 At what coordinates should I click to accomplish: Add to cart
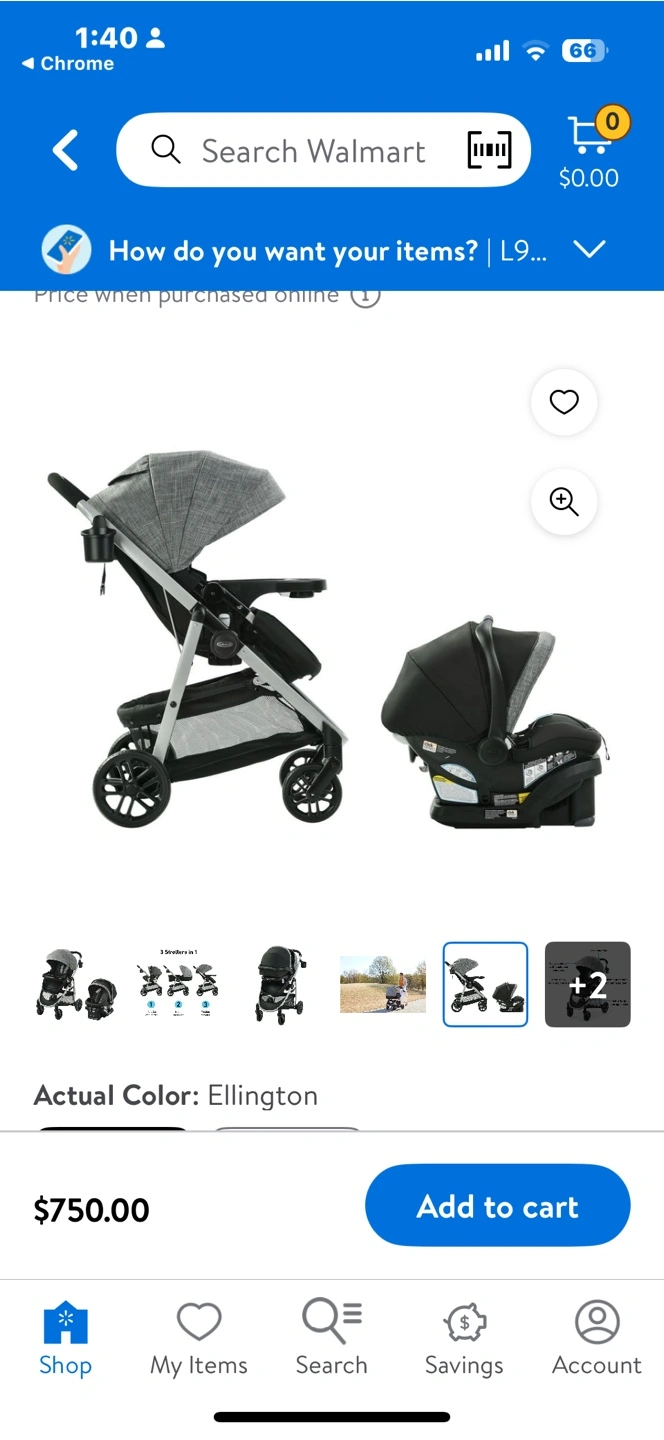[x=498, y=1206]
